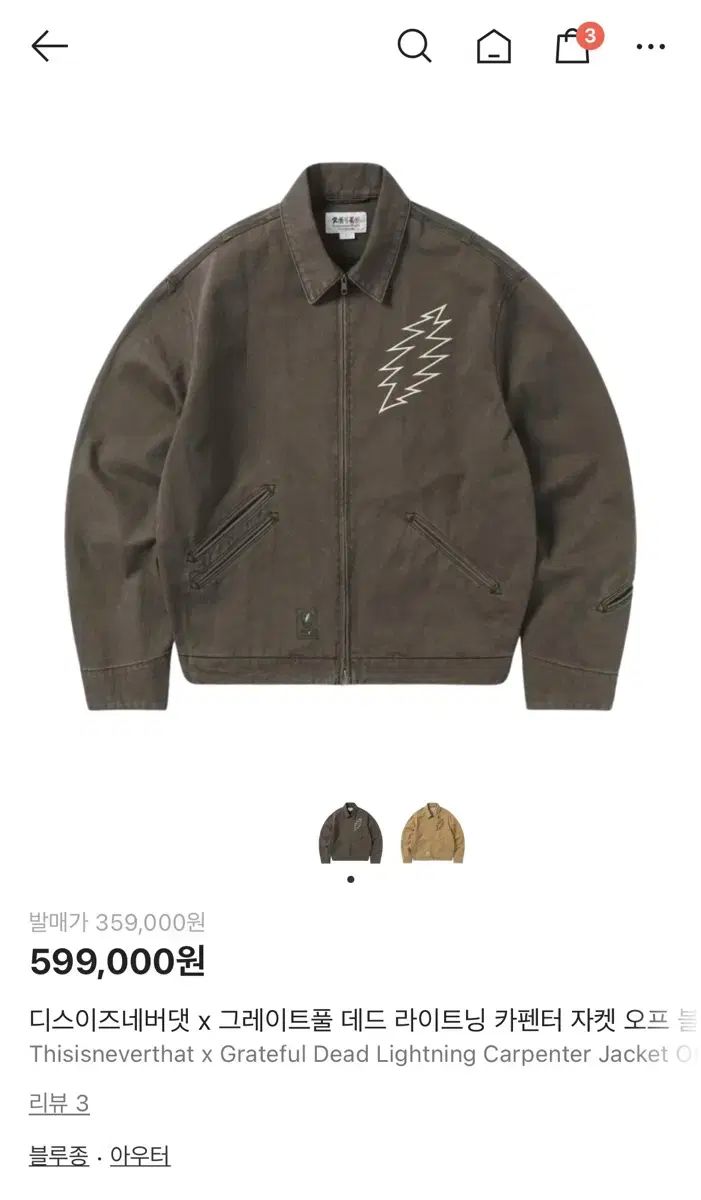Viewport: 701px width, 1200px height.
Task: Browse the 블루종 category link
Action: (x=58, y=1156)
